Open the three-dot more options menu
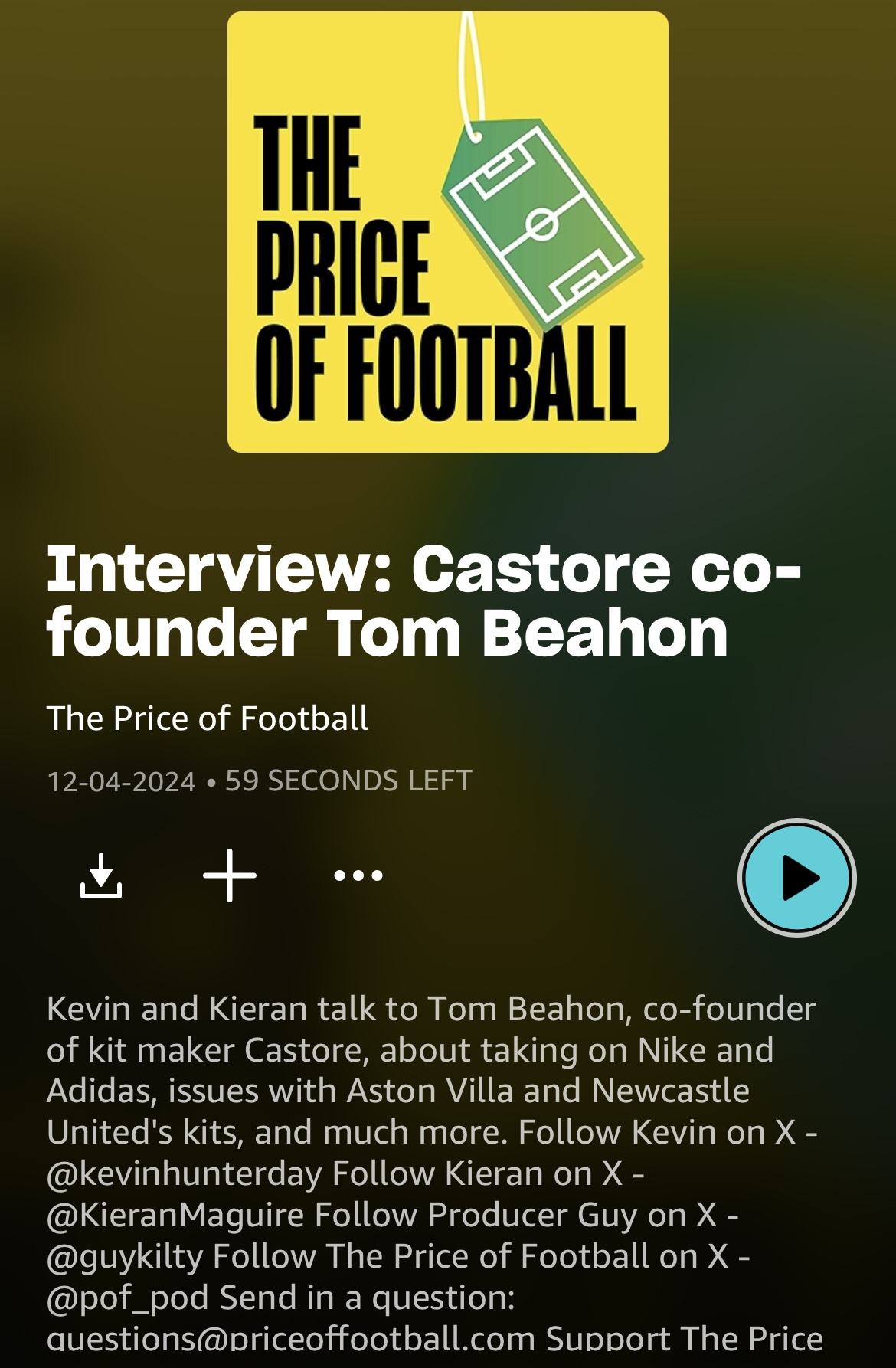This screenshot has width=896, height=1368. coord(358,875)
